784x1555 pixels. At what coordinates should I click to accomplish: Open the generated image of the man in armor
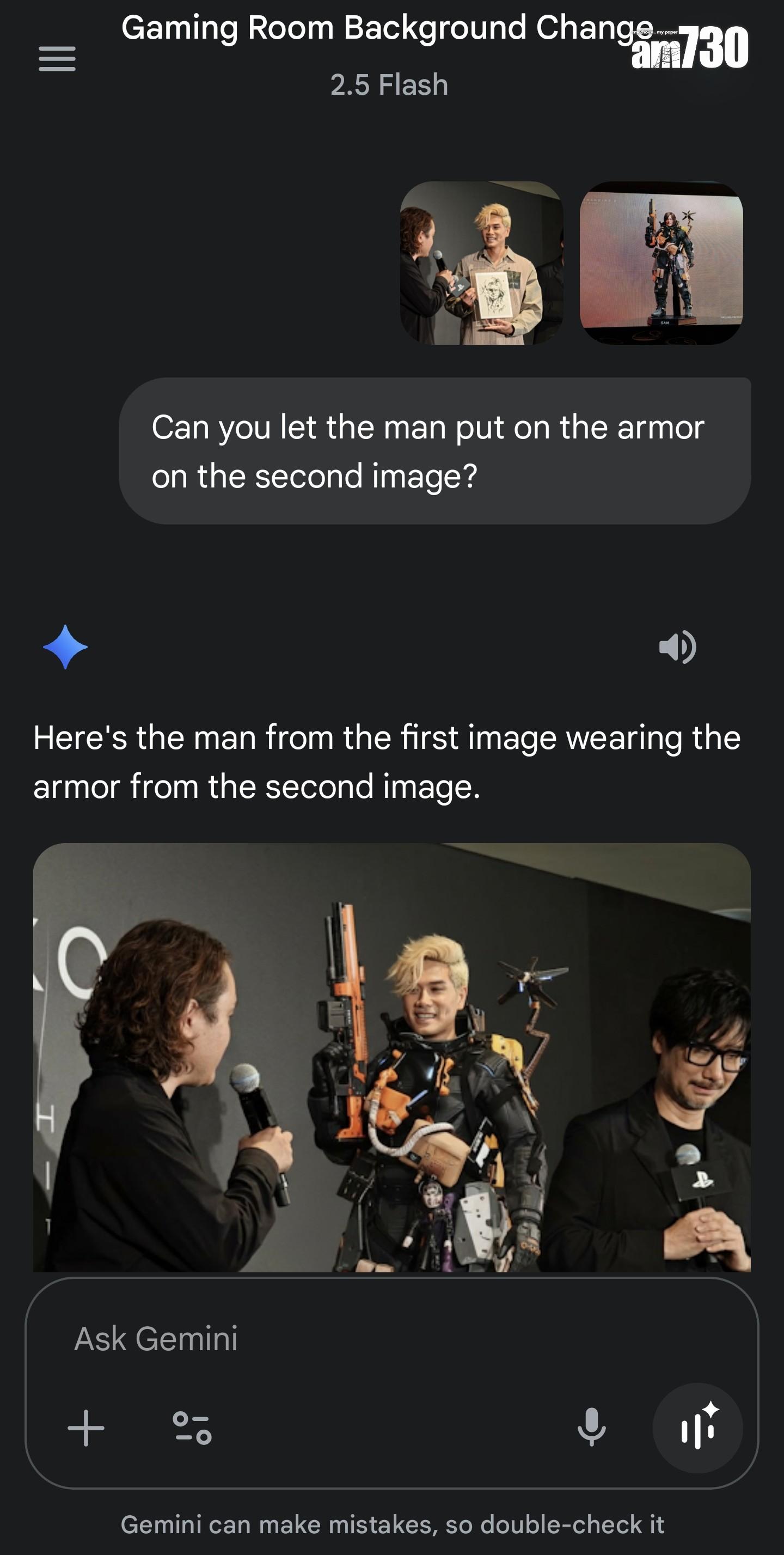click(x=391, y=1058)
